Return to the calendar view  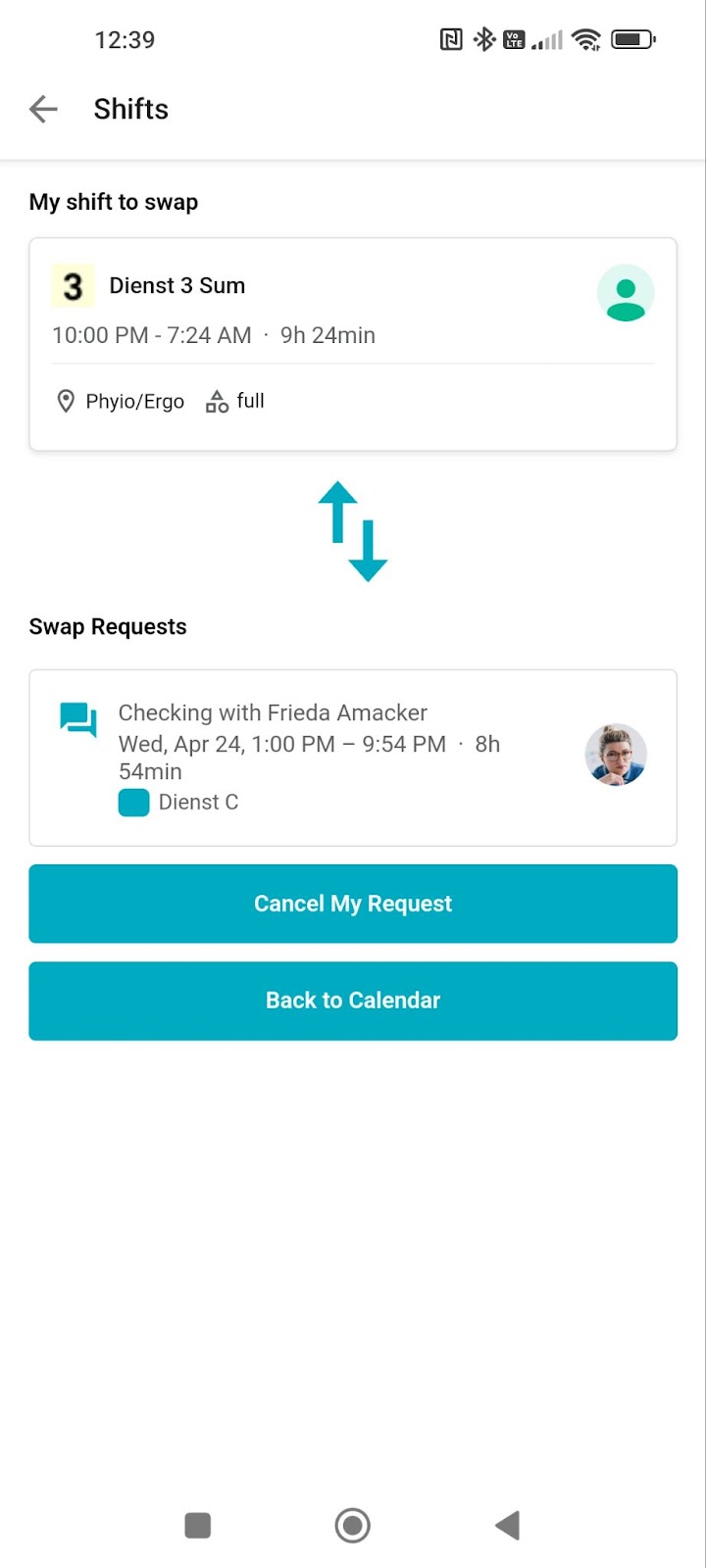coord(352,1001)
